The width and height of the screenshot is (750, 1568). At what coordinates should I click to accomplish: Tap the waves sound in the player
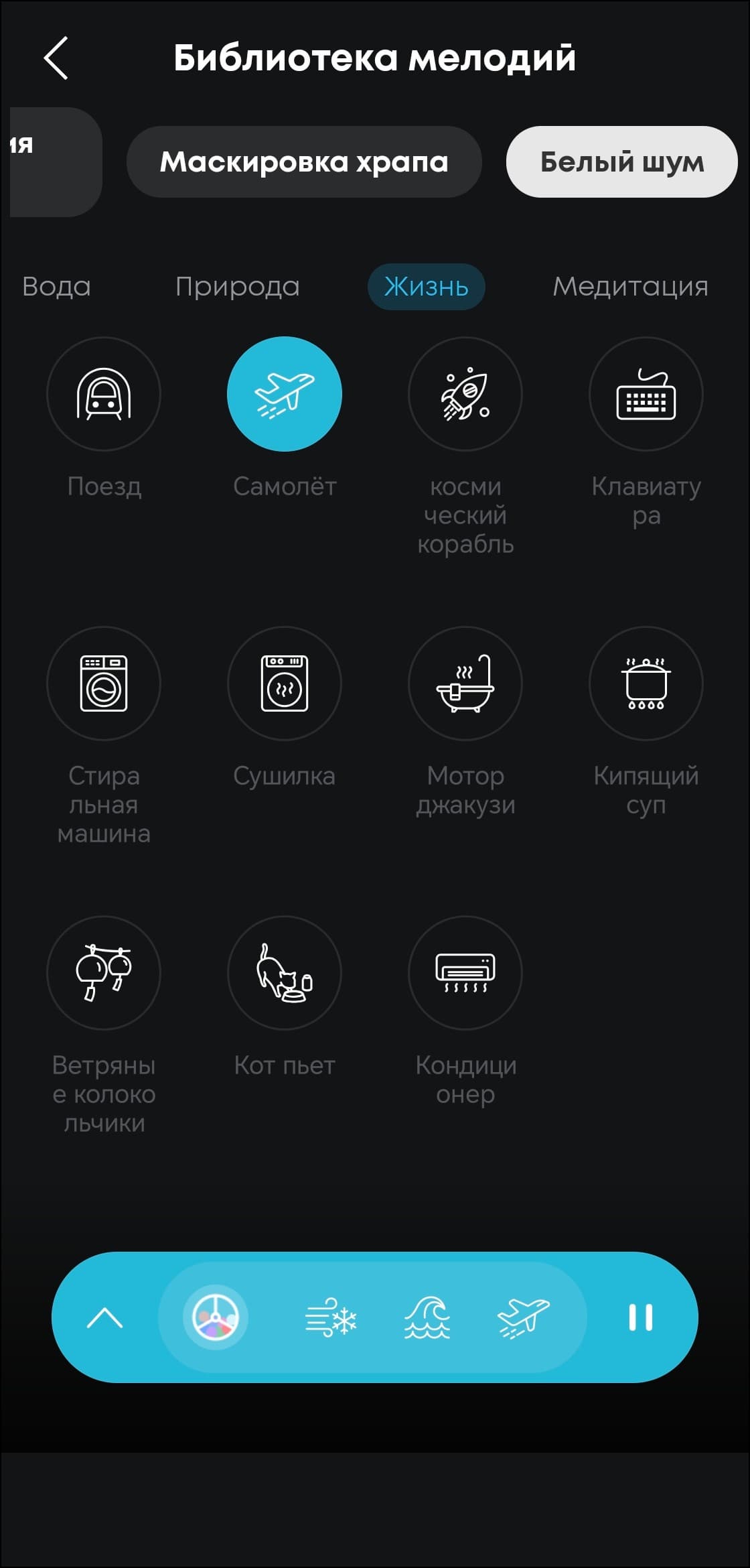(427, 1317)
